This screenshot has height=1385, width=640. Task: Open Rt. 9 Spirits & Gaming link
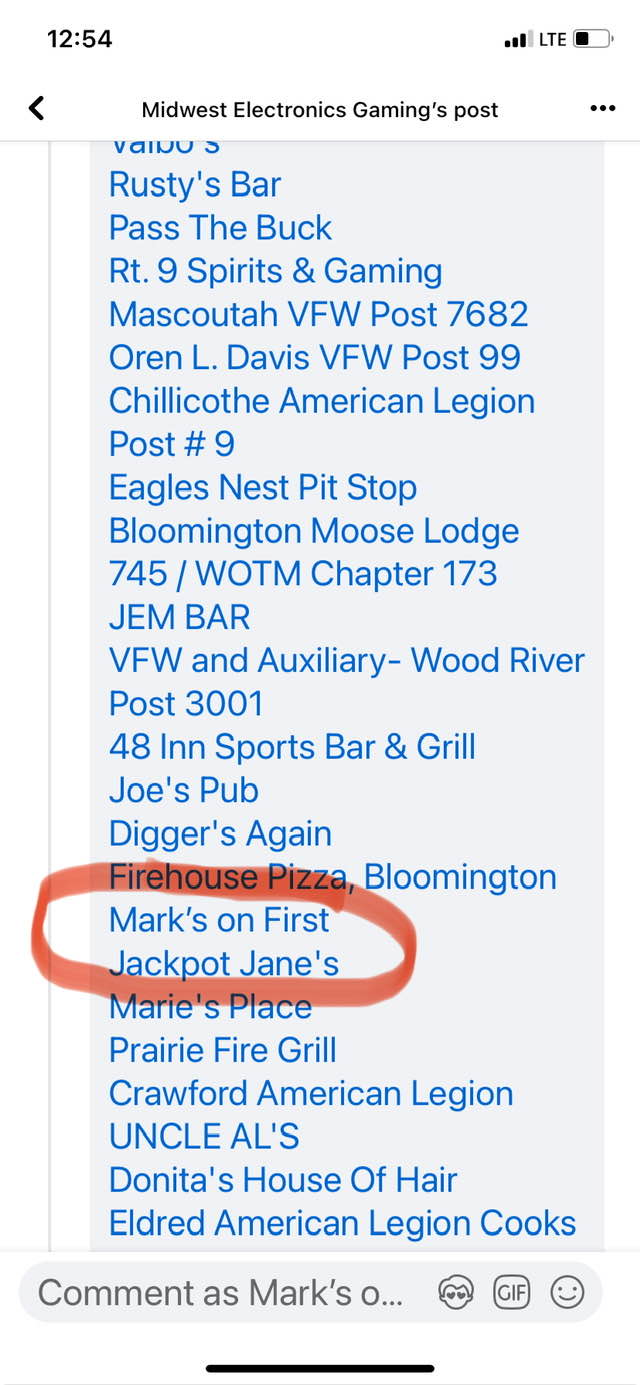(x=275, y=271)
